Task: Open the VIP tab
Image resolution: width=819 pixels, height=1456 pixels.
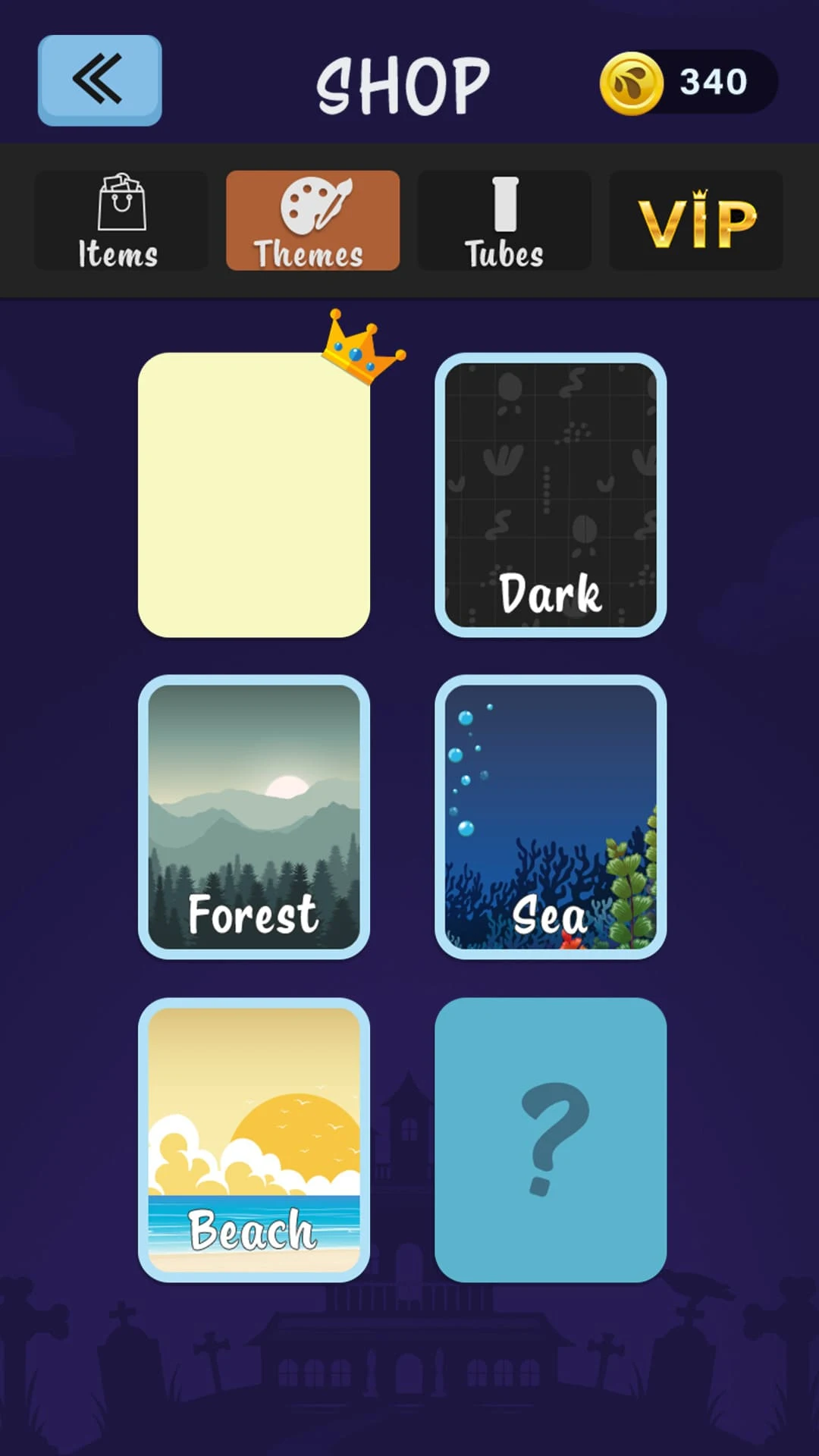Action: click(x=696, y=221)
